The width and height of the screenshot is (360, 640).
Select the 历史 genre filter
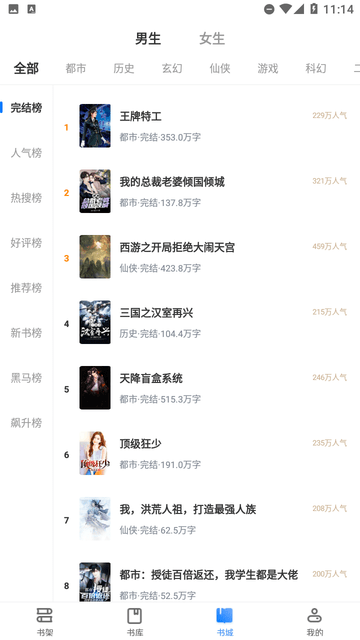pos(124,68)
